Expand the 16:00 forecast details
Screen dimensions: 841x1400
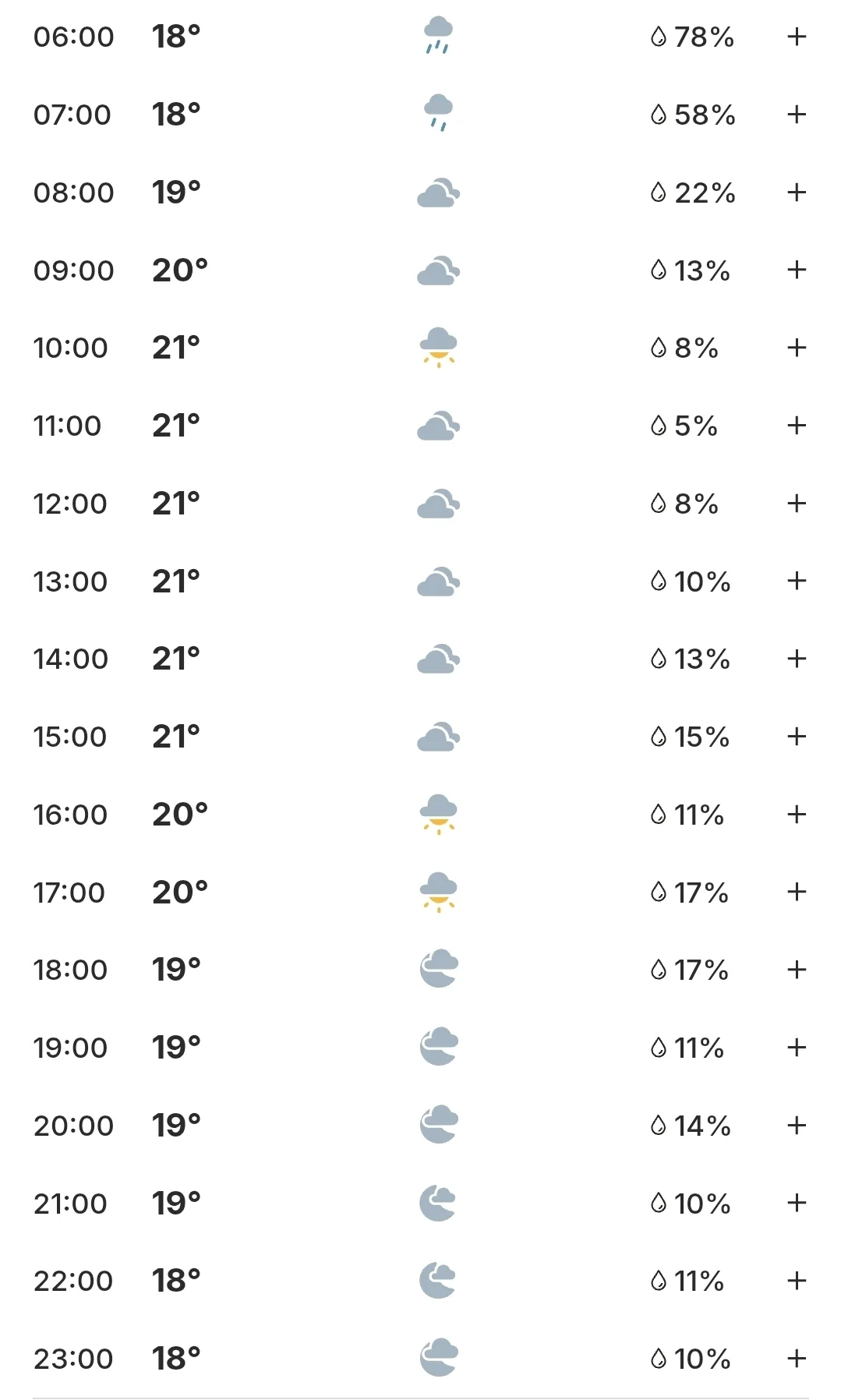pyautogui.click(x=796, y=815)
